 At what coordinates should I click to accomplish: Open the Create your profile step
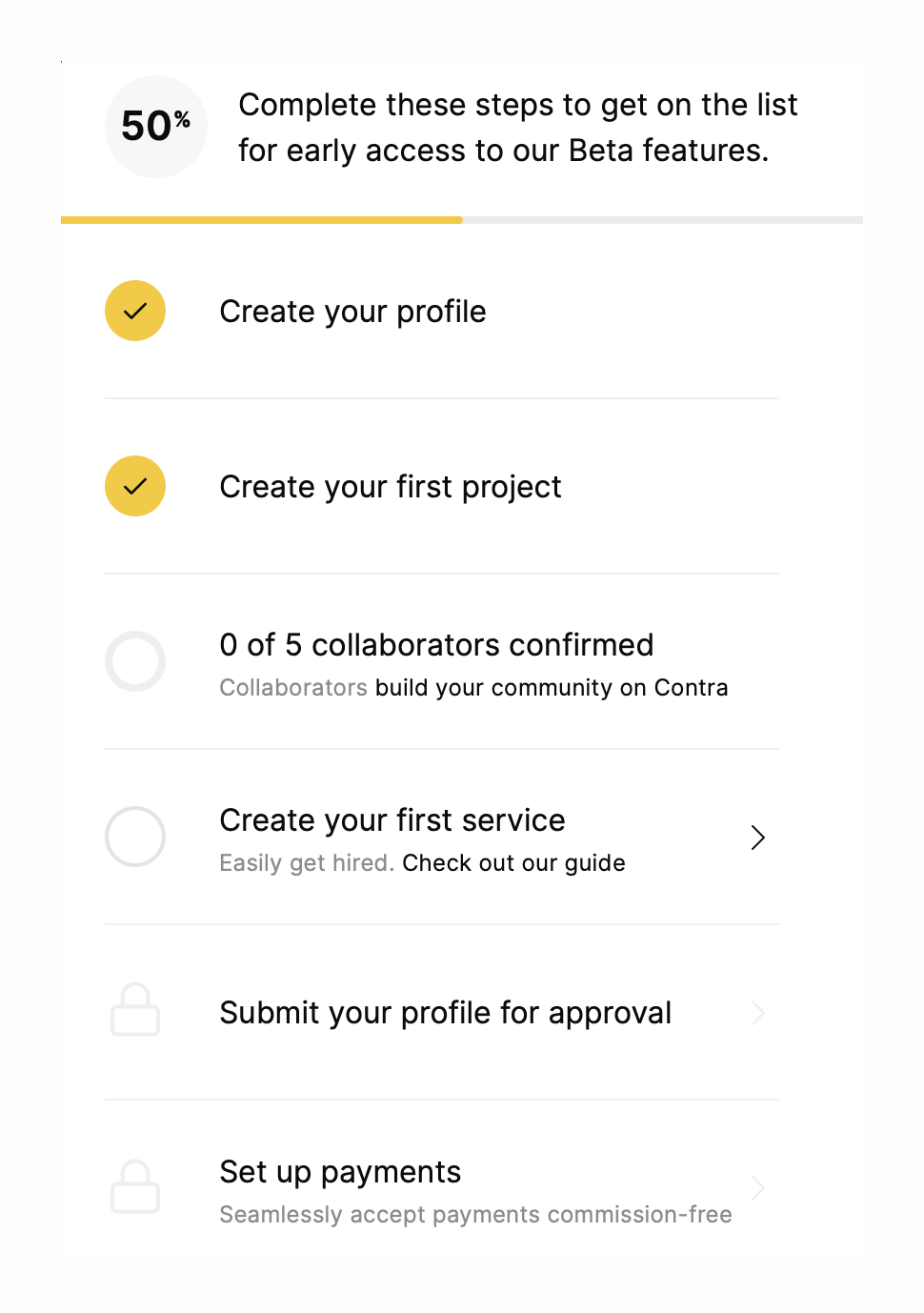352,312
